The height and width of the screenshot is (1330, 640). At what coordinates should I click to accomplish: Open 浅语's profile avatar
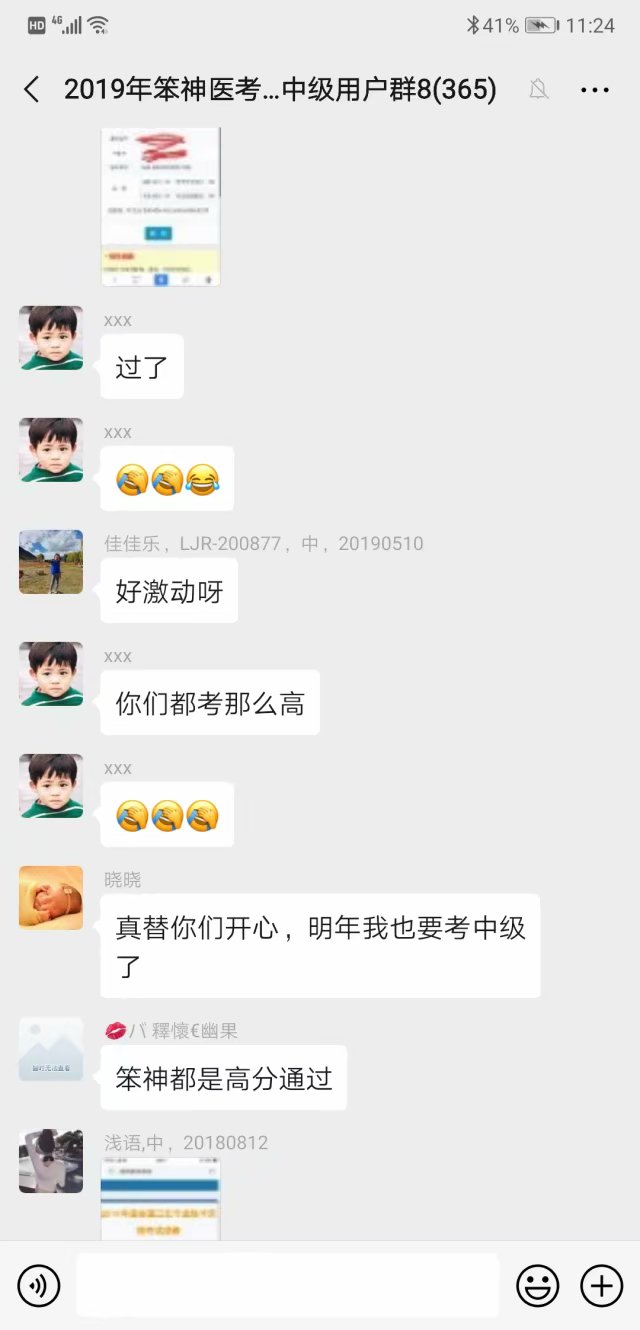tap(51, 1161)
